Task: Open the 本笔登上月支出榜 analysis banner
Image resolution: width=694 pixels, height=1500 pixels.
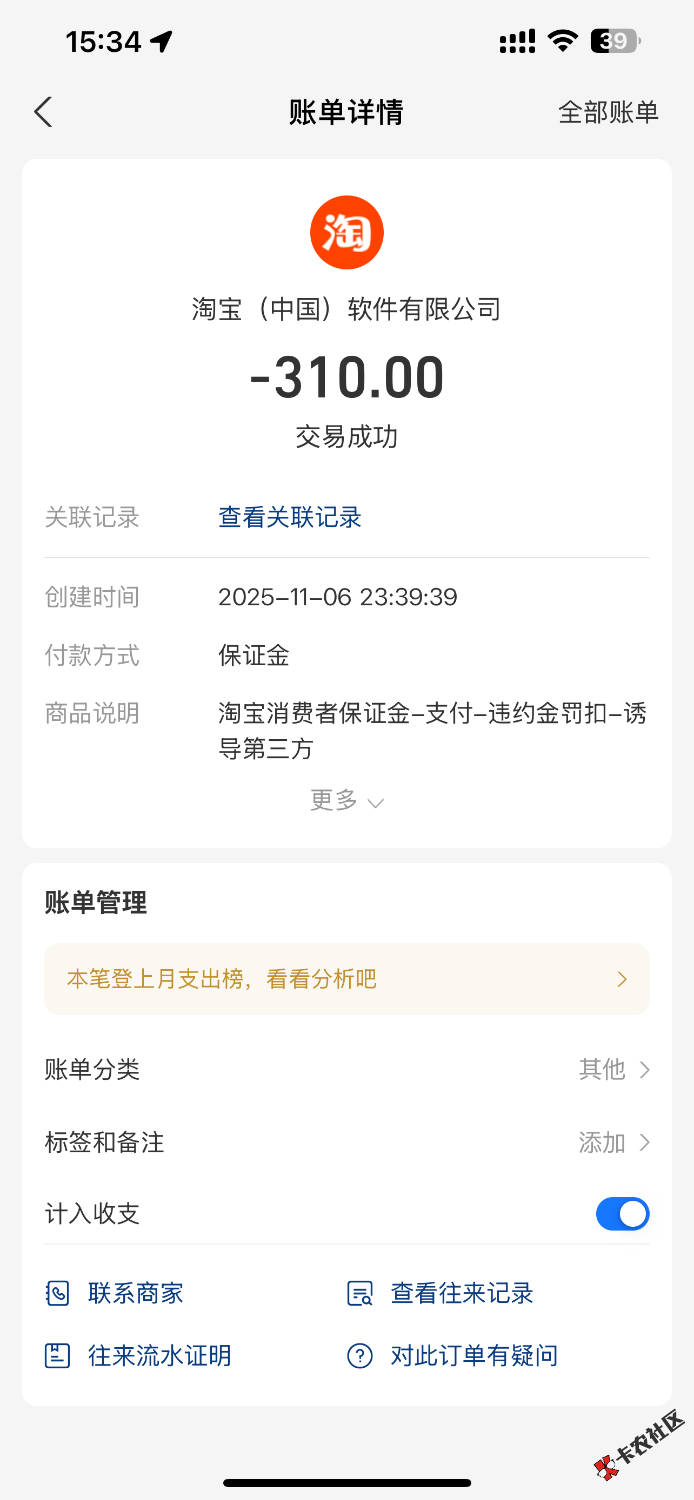Action: pos(346,979)
